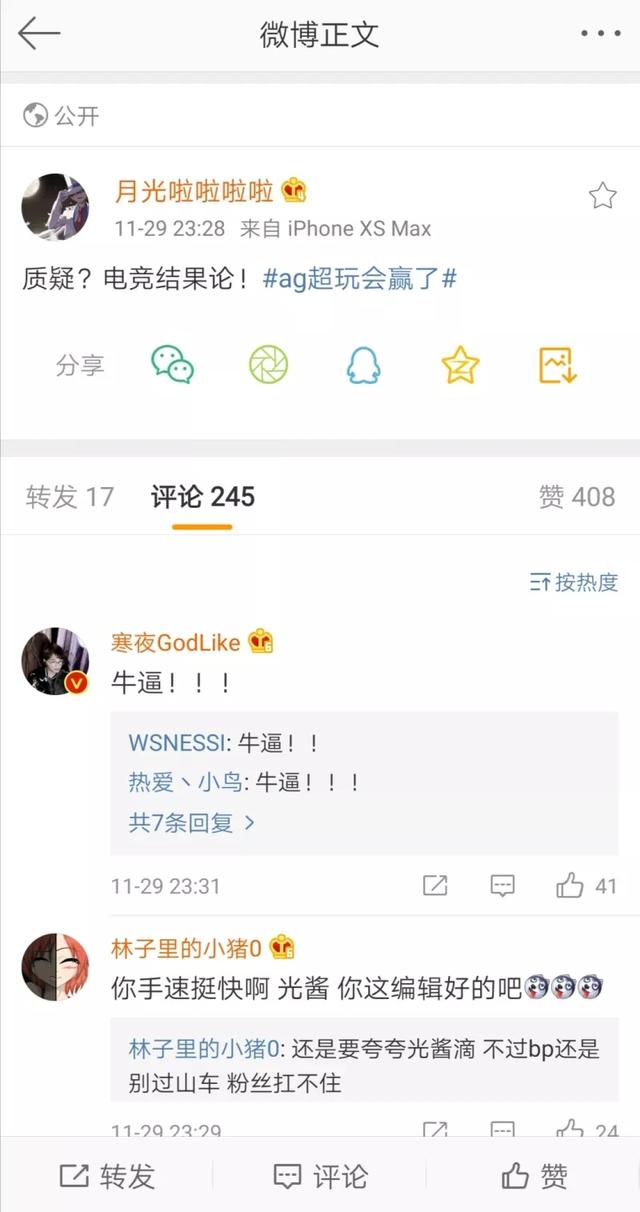Share to Qzone with the yellow star
640x1212 pixels.
[x=460, y=365]
